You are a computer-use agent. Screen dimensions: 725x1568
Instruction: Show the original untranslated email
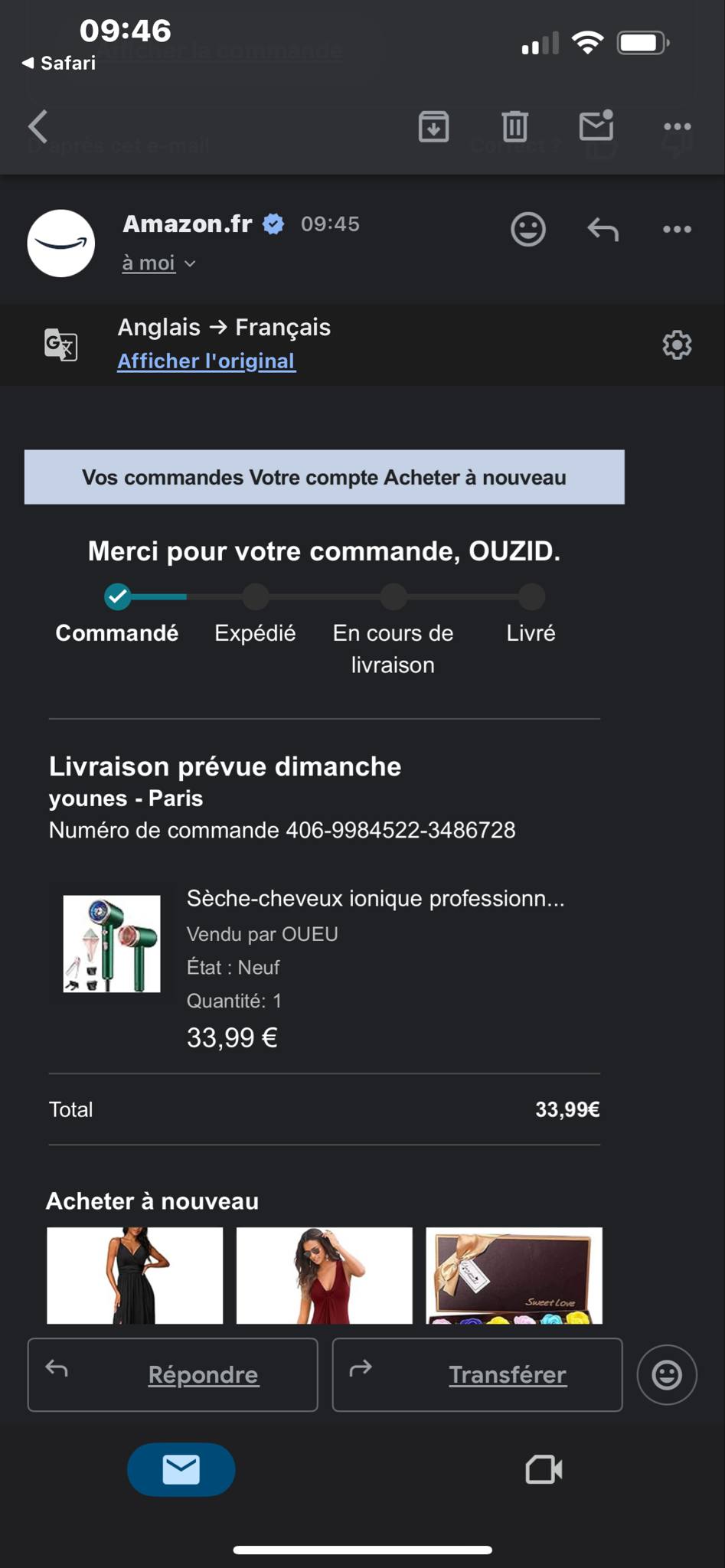coord(206,361)
